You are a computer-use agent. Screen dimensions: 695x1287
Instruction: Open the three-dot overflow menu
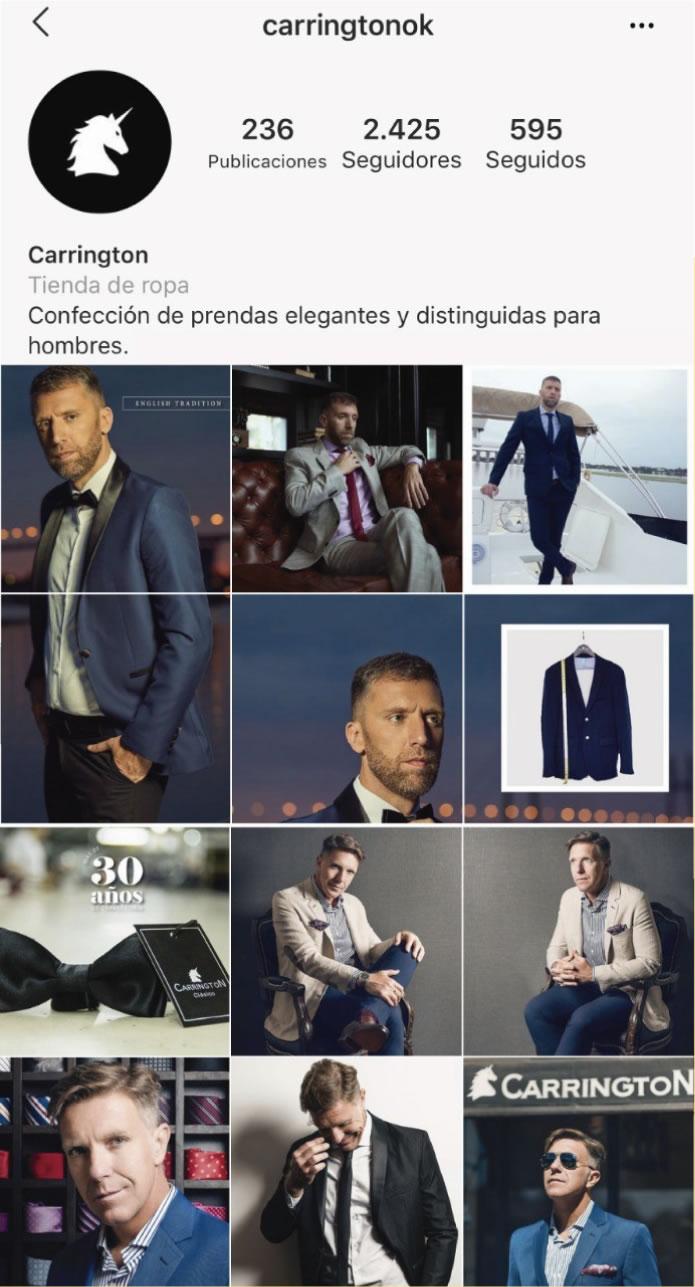point(641,26)
